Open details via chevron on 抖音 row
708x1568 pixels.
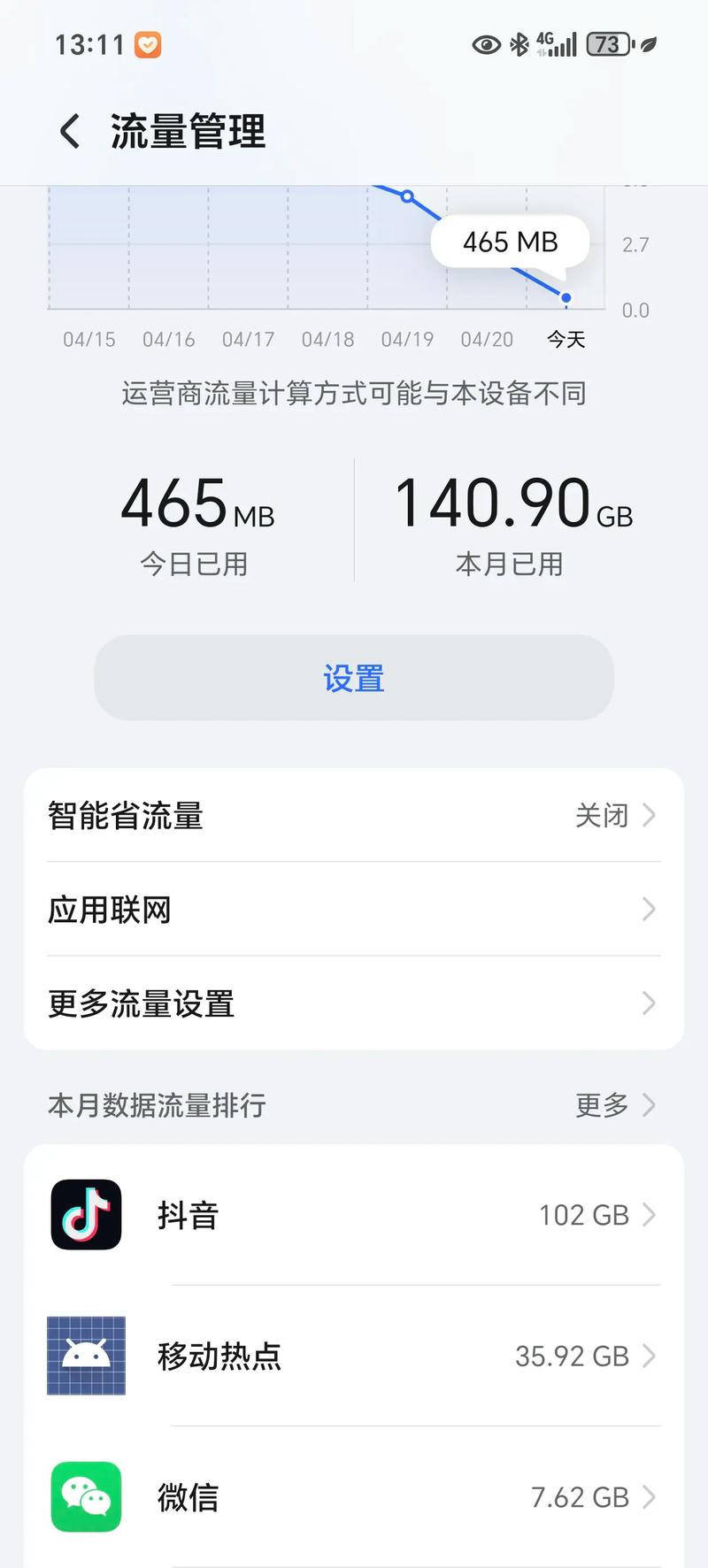[x=649, y=1214]
